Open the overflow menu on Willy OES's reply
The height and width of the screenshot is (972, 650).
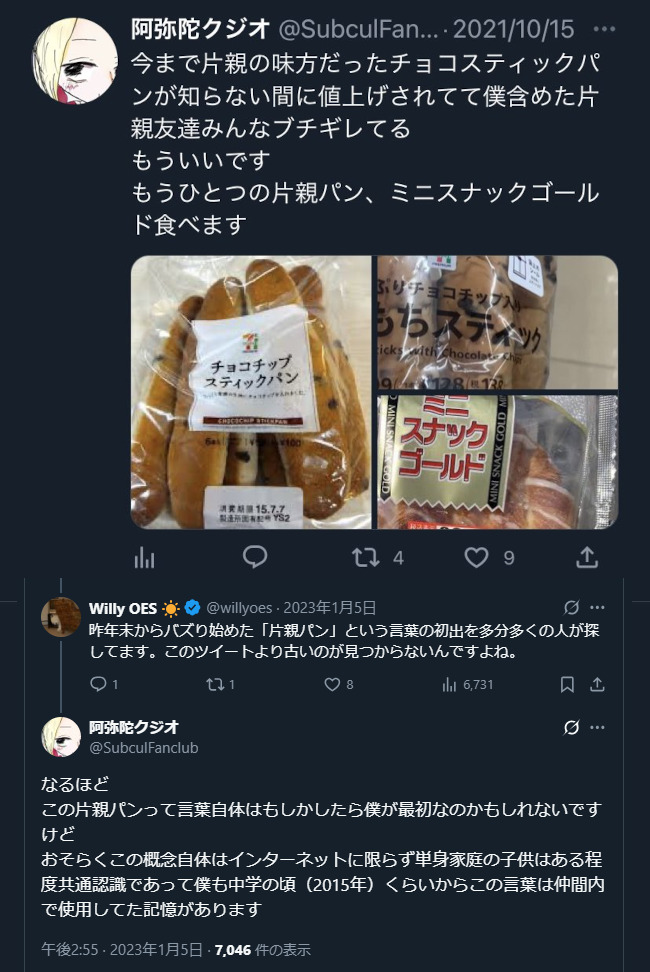click(x=597, y=607)
